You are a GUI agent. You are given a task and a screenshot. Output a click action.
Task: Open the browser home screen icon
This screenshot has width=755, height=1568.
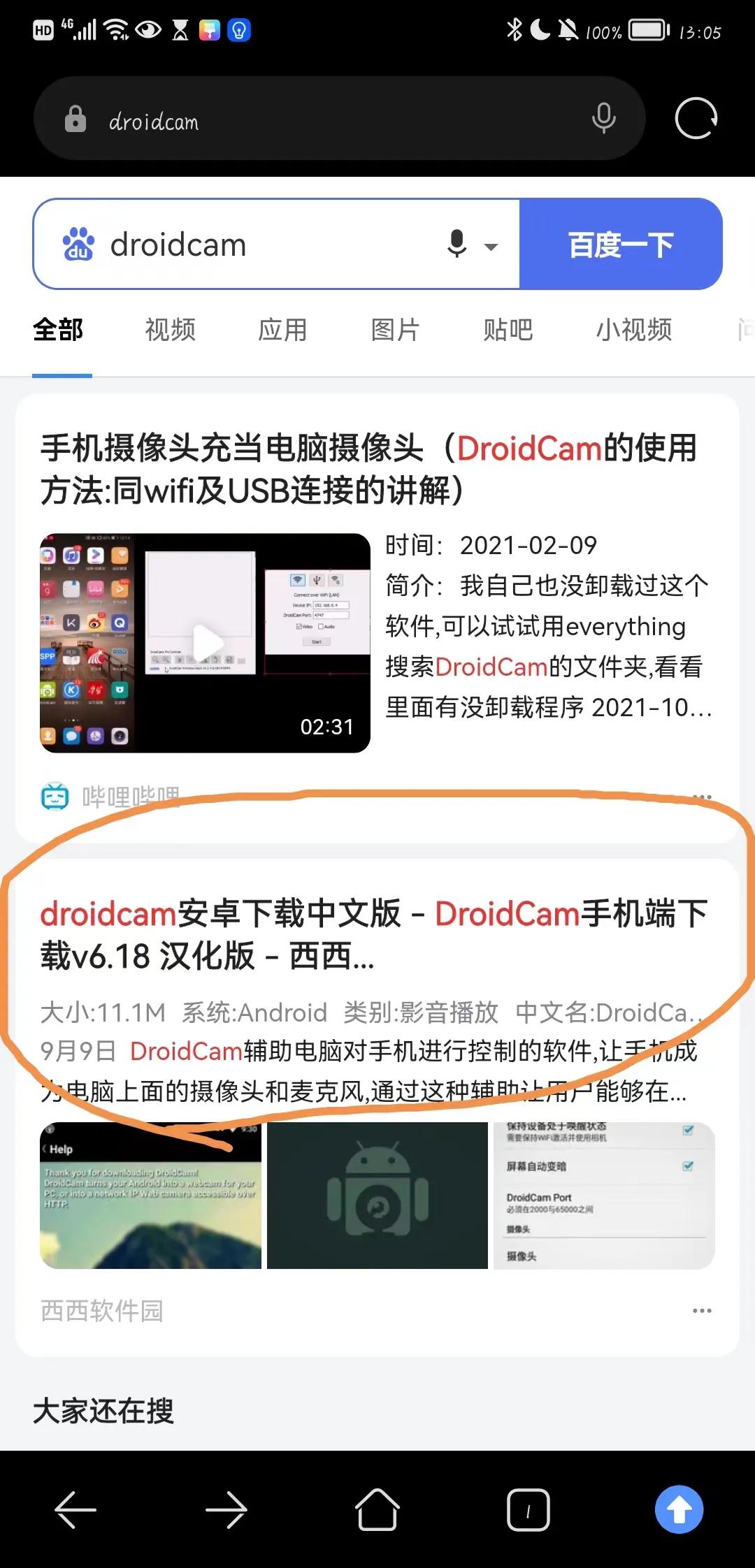click(x=377, y=1509)
